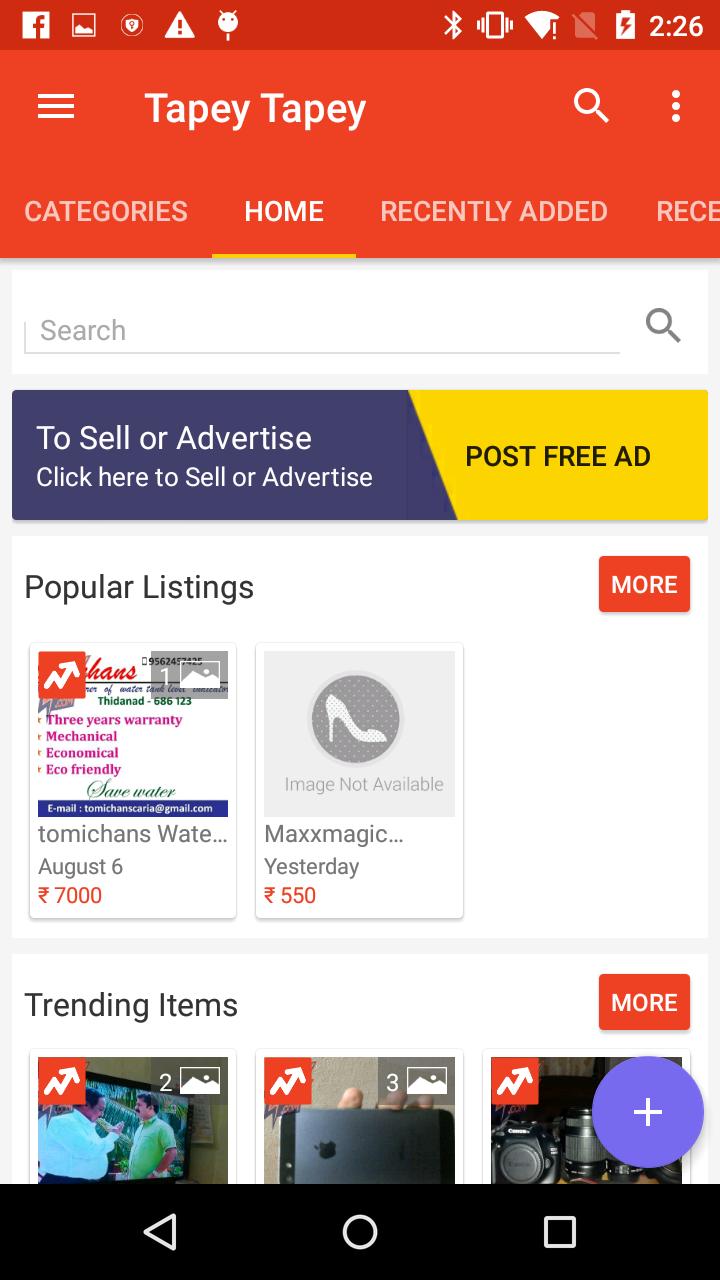Tap the magnifier beside the Search field
This screenshot has height=1280, width=720.
[x=663, y=326]
